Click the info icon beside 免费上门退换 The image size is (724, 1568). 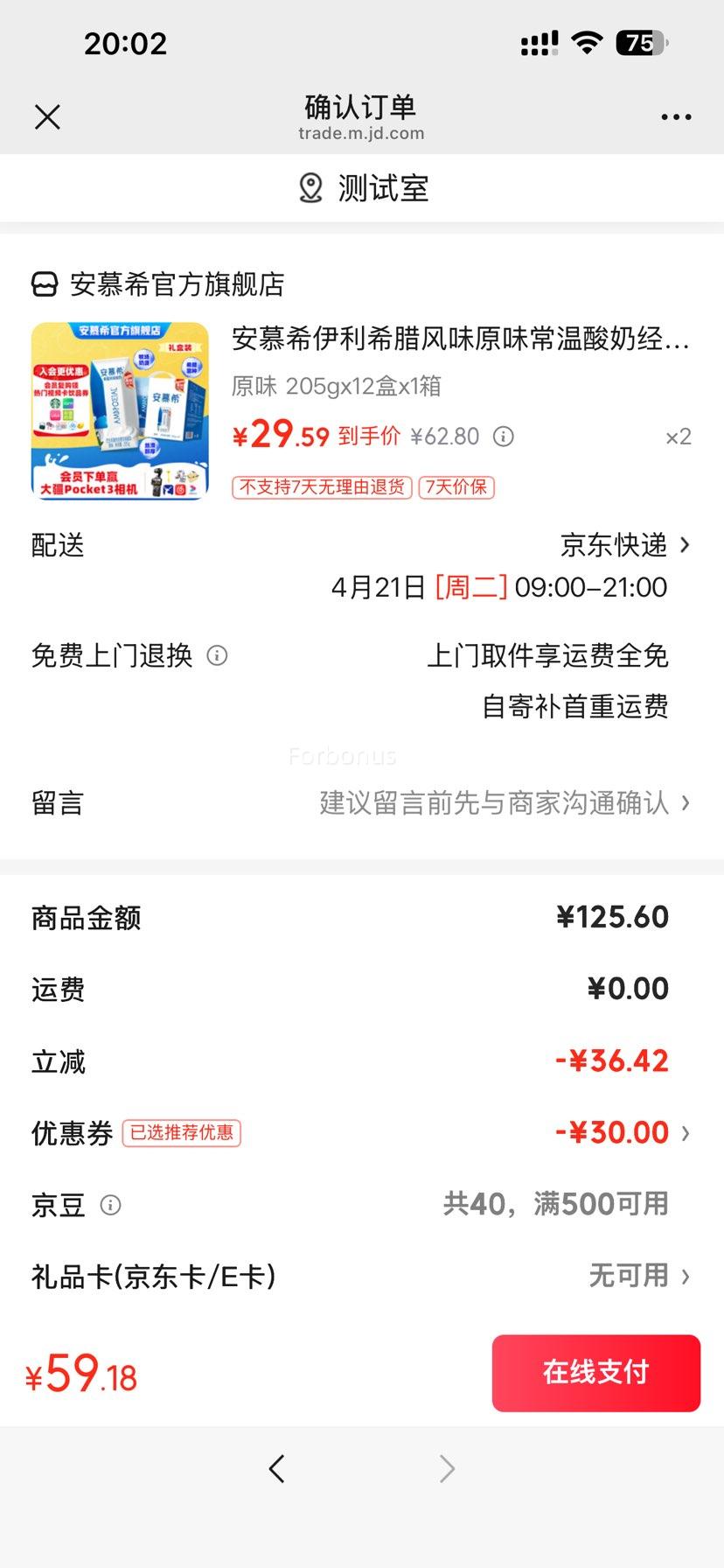coord(217,655)
